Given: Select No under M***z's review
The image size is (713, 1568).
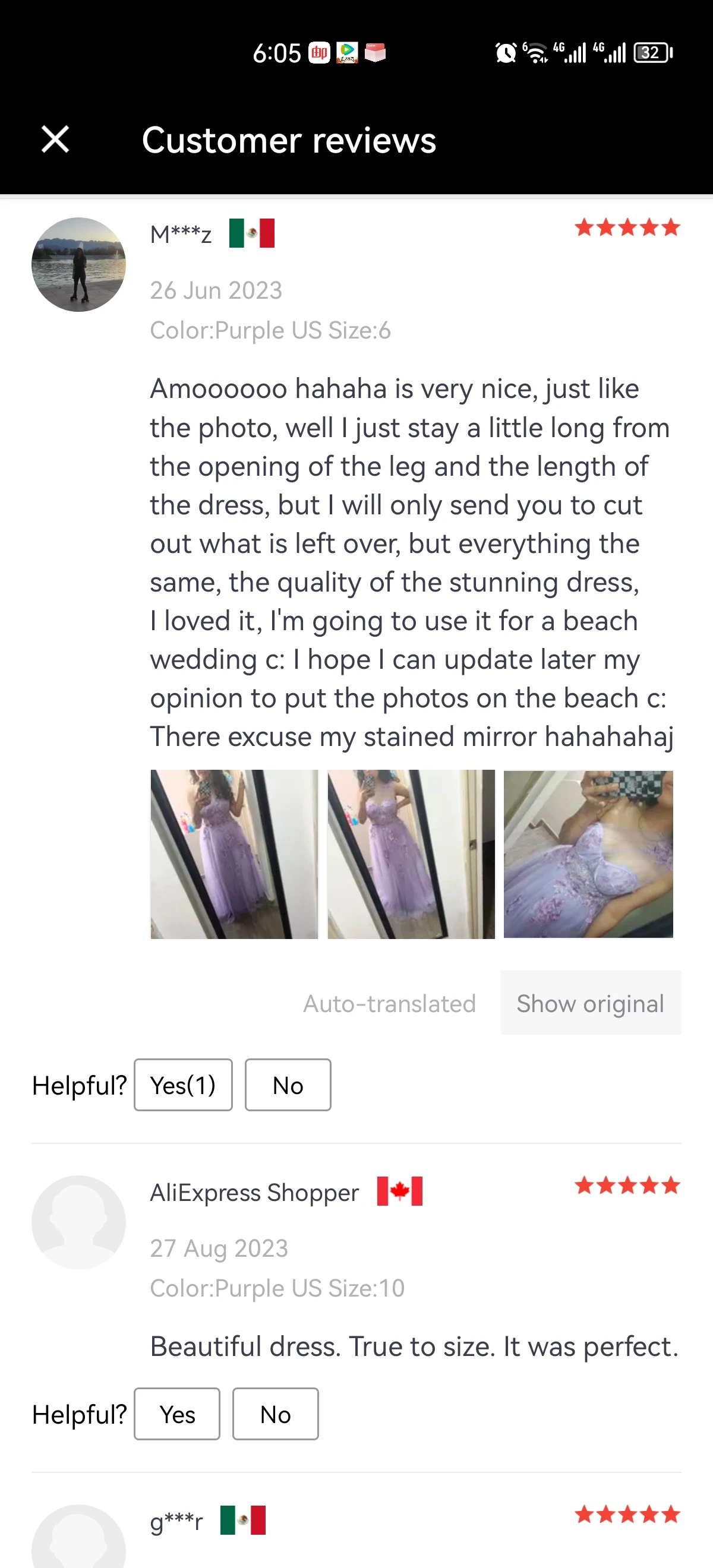Looking at the screenshot, I should pyautogui.click(x=288, y=1085).
